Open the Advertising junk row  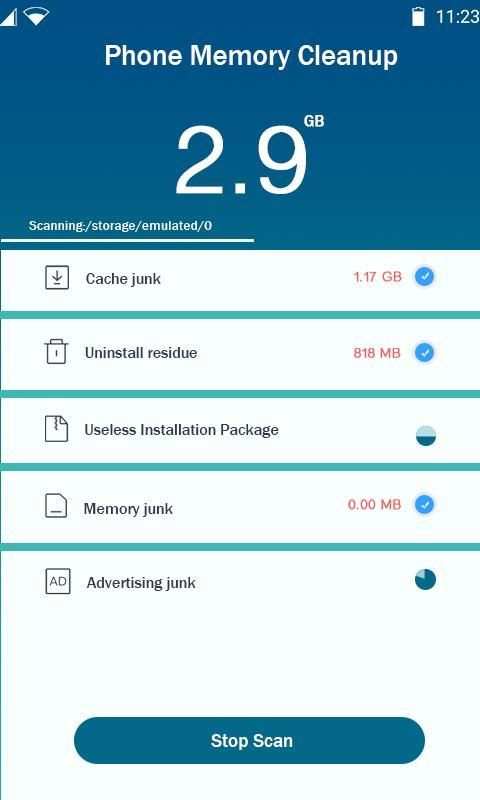[x=240, y=582]
